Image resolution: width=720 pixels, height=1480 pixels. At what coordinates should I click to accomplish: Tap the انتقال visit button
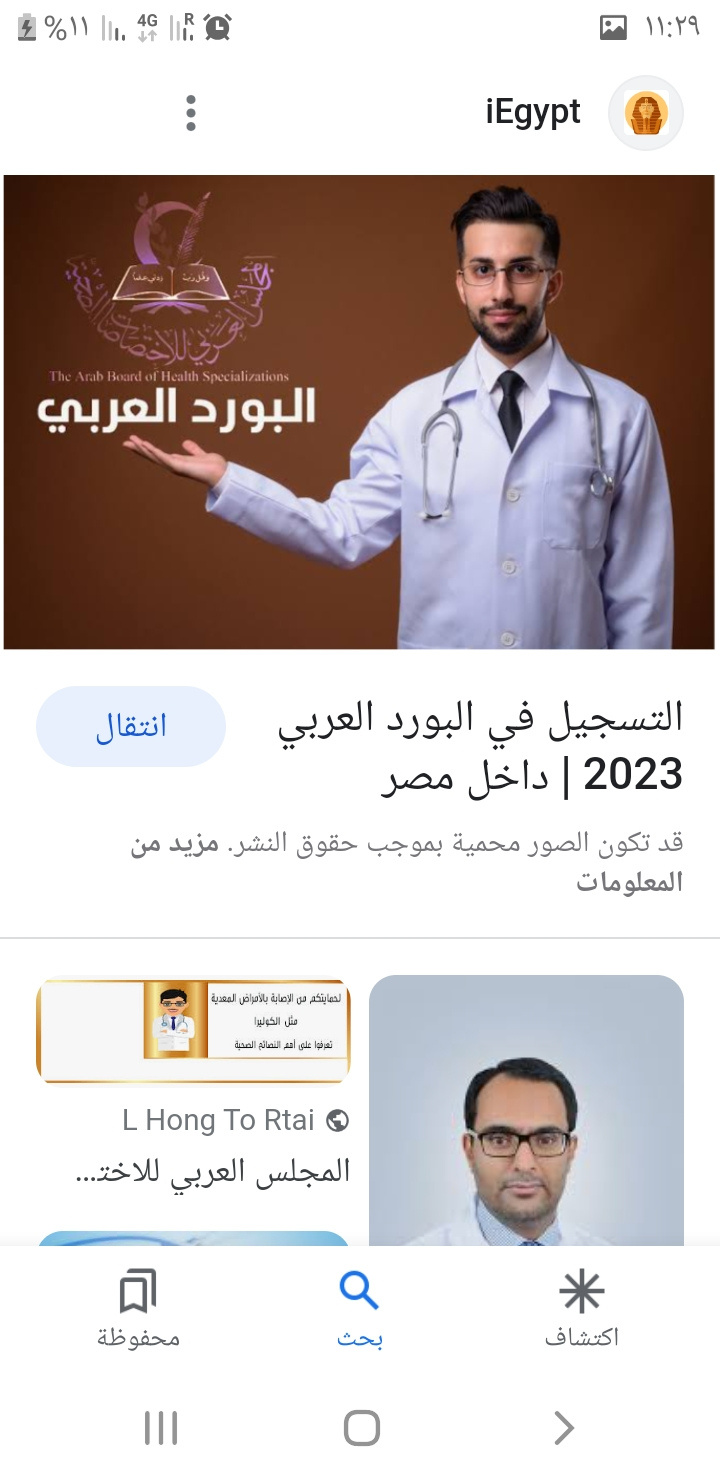point(131,726)
